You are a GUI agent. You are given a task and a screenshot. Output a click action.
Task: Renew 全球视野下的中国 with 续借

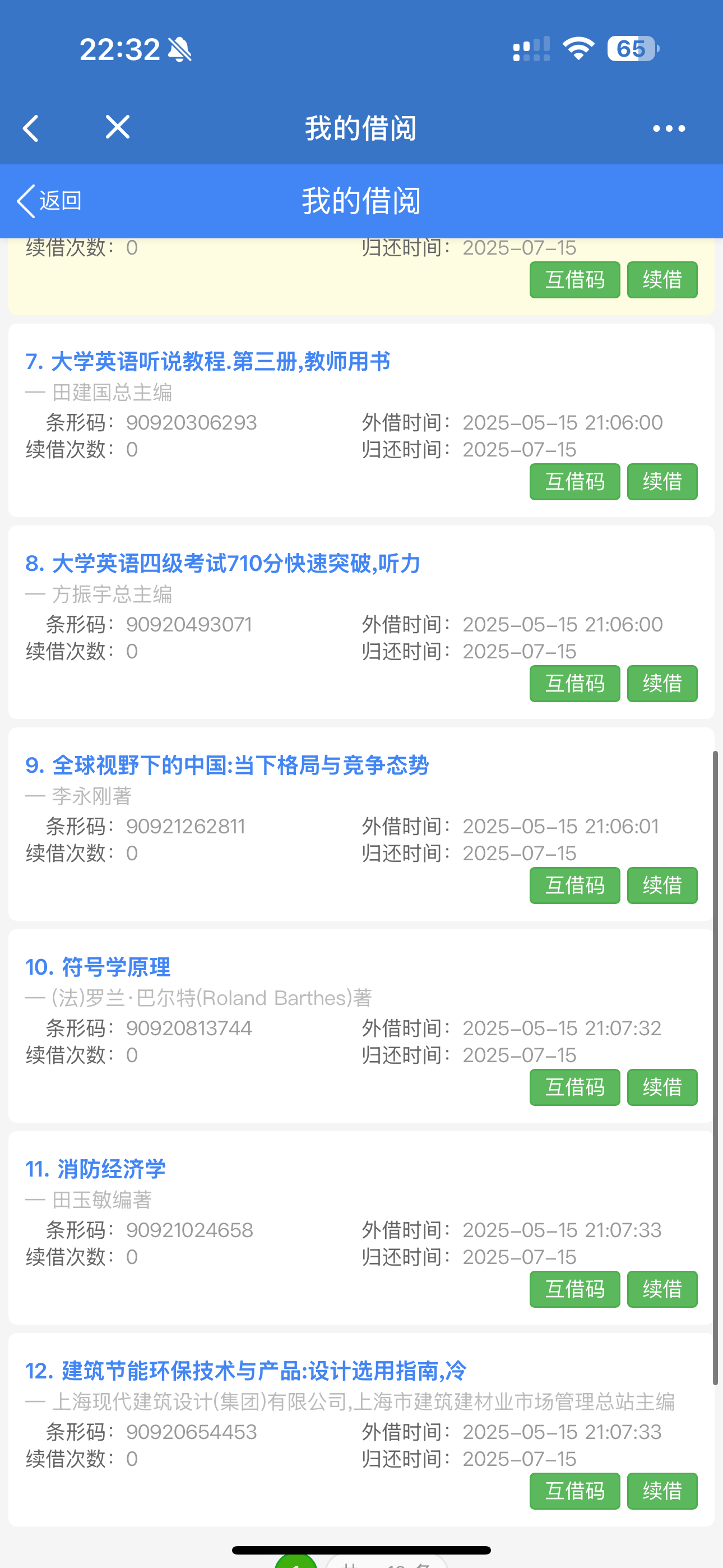click(x=661, y=885)
